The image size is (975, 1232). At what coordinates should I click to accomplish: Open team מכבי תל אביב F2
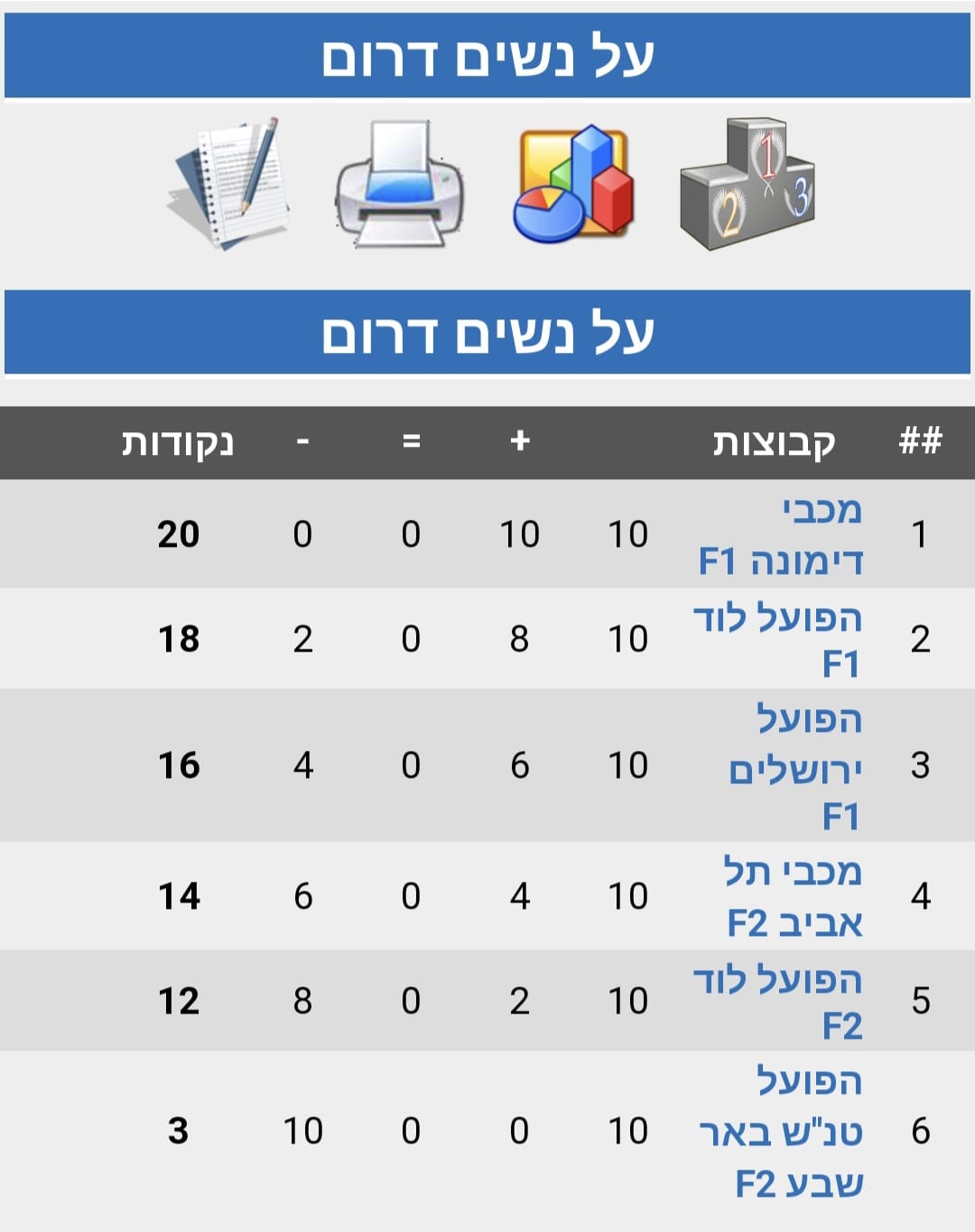[794, 896]
